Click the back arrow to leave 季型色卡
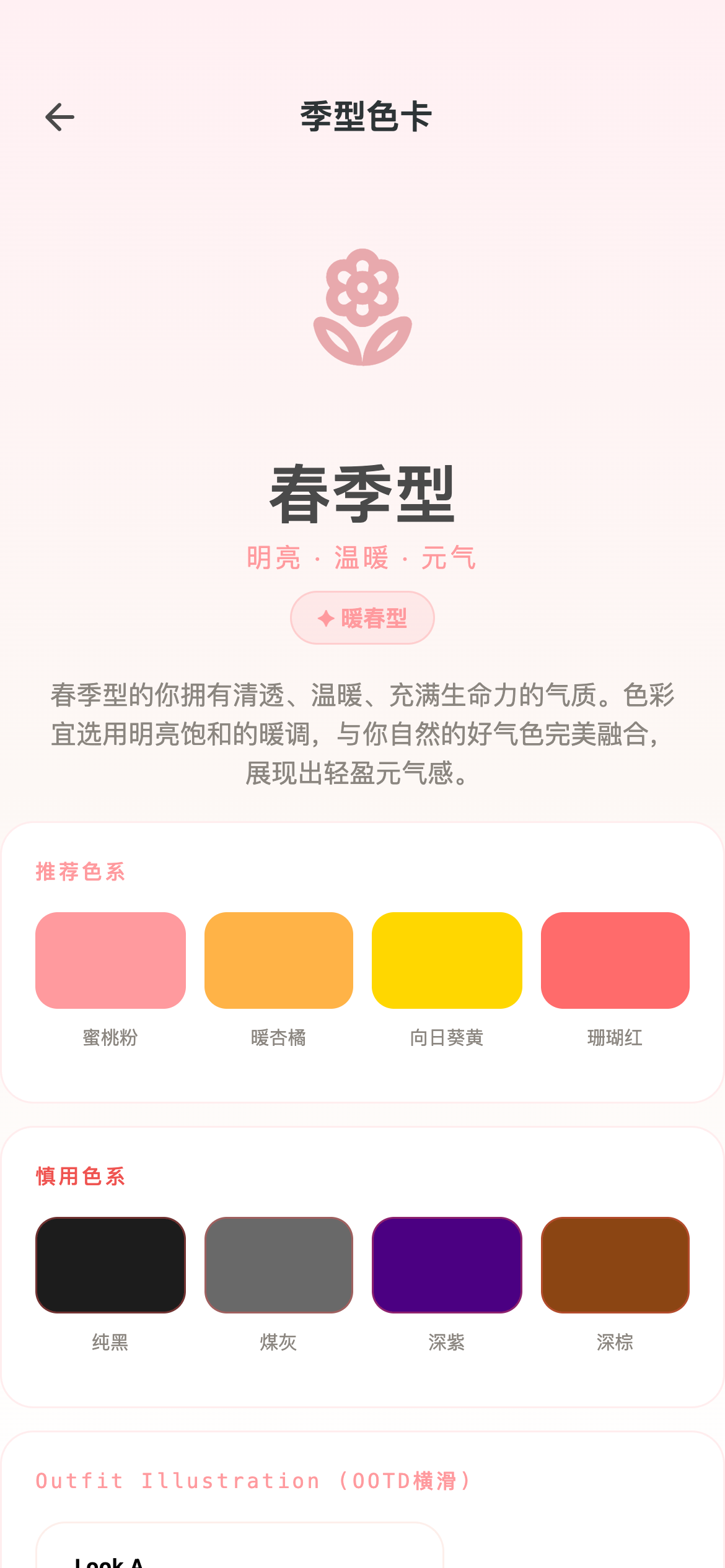The width and height of the screenshot is (725, 1568). 60,117
